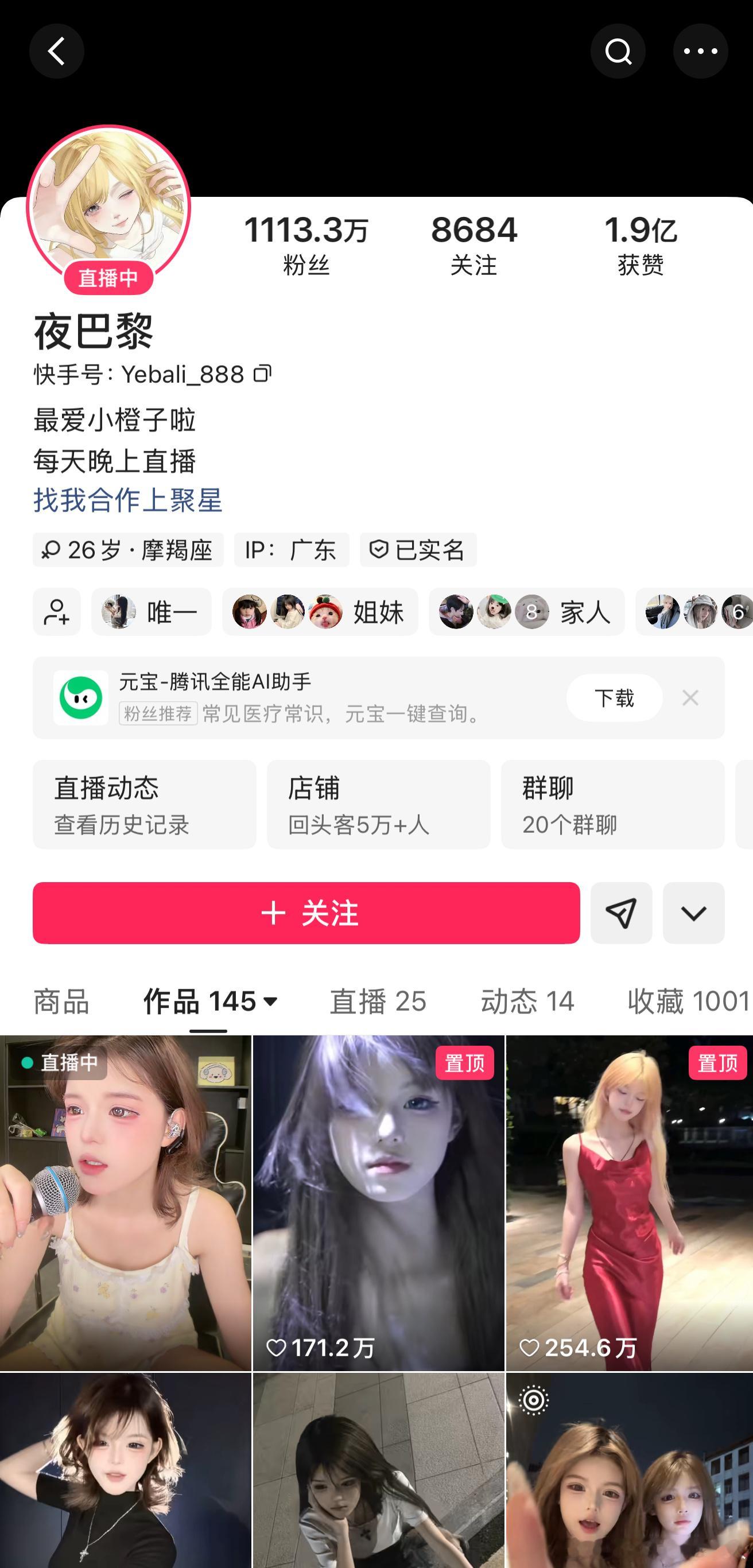The width and height of the screenshot is (753, 1568).
Task: Download Yuanbao via the 下载 button
Action: click(x=614, y=698)
